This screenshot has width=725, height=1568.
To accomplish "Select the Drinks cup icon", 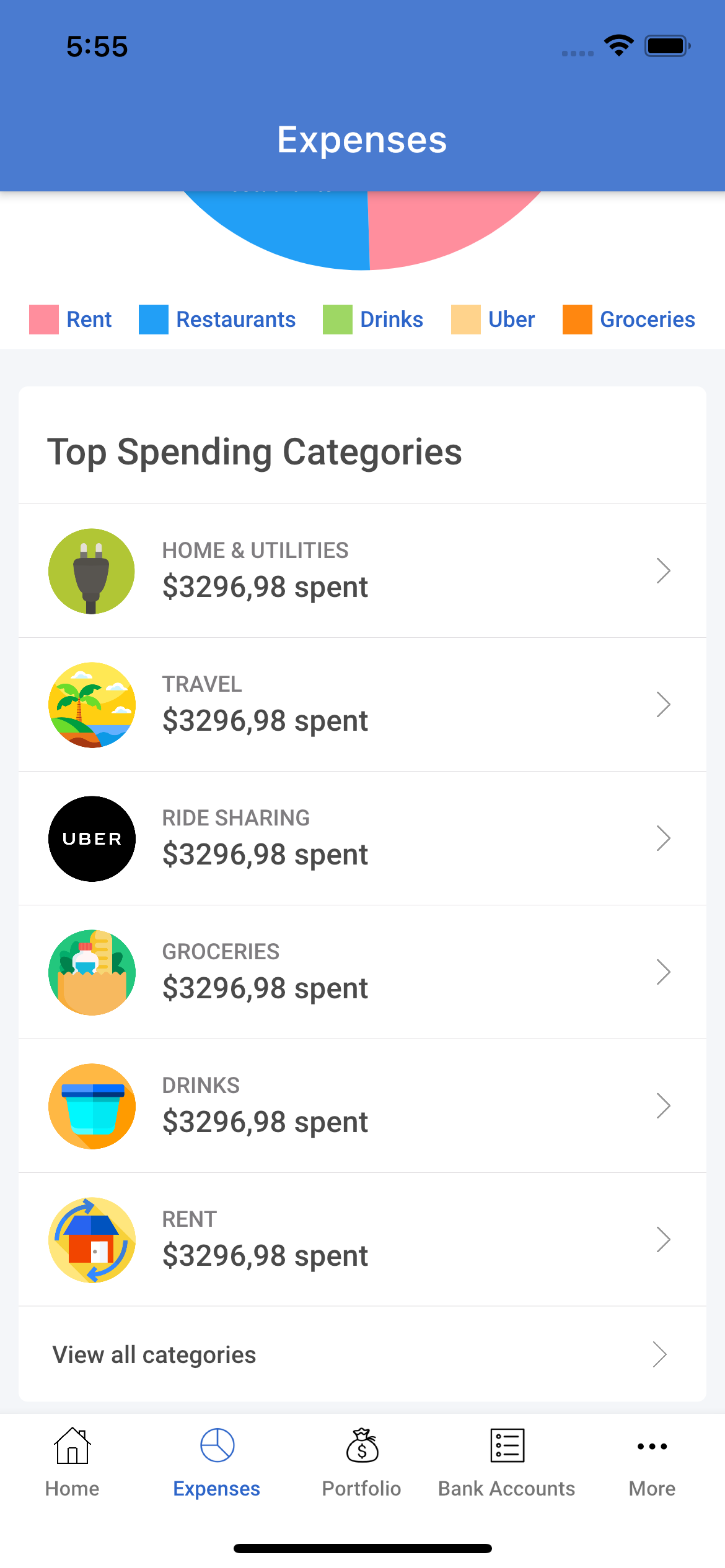I will coord(91,1106).
